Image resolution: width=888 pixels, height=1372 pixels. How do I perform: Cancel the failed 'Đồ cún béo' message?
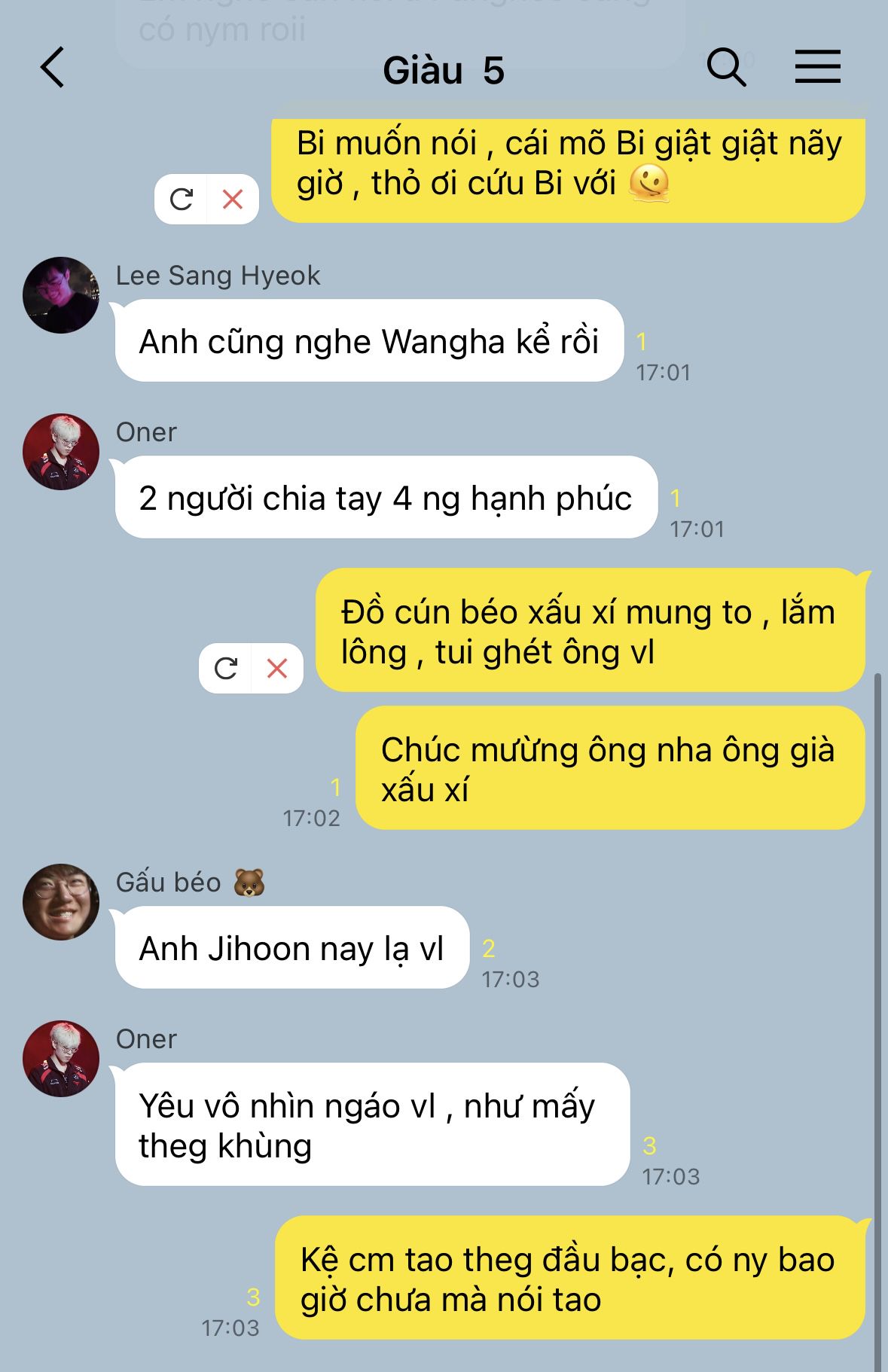(x=277, y=669)
